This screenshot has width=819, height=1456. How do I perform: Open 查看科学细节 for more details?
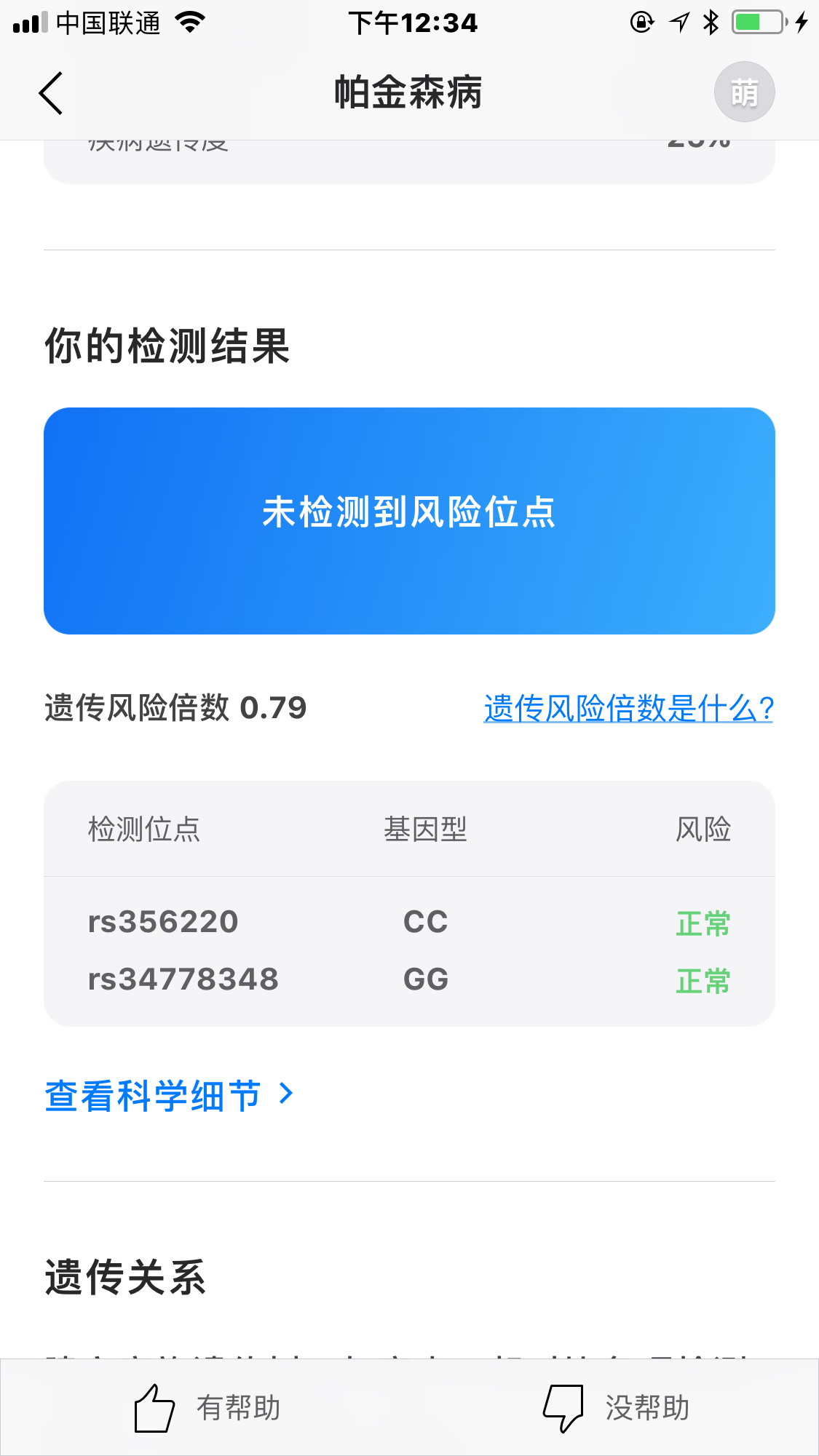click(x=169, y=1095)
